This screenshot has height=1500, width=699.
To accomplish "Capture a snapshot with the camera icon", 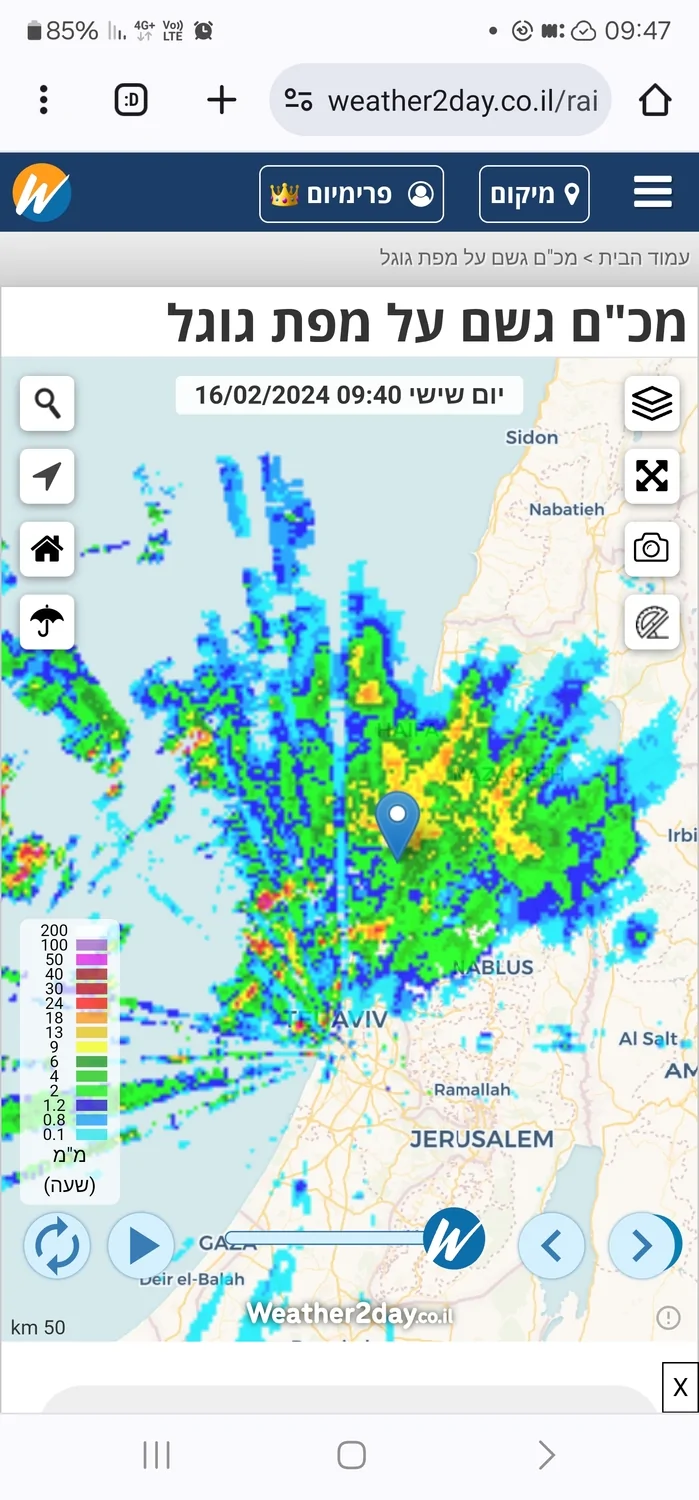I will click(651, 548).
